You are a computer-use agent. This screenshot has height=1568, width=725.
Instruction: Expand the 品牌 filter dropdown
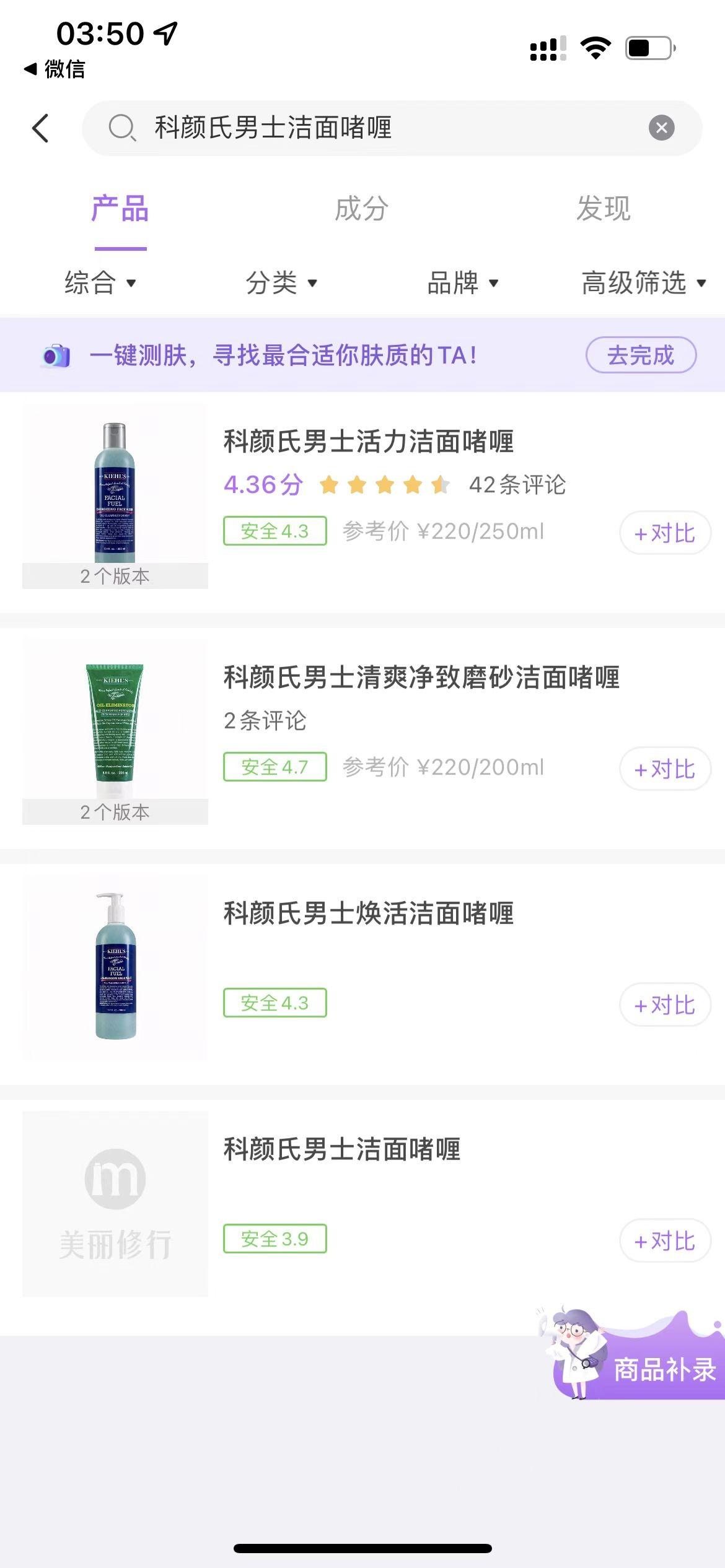(x=462, y=283)
